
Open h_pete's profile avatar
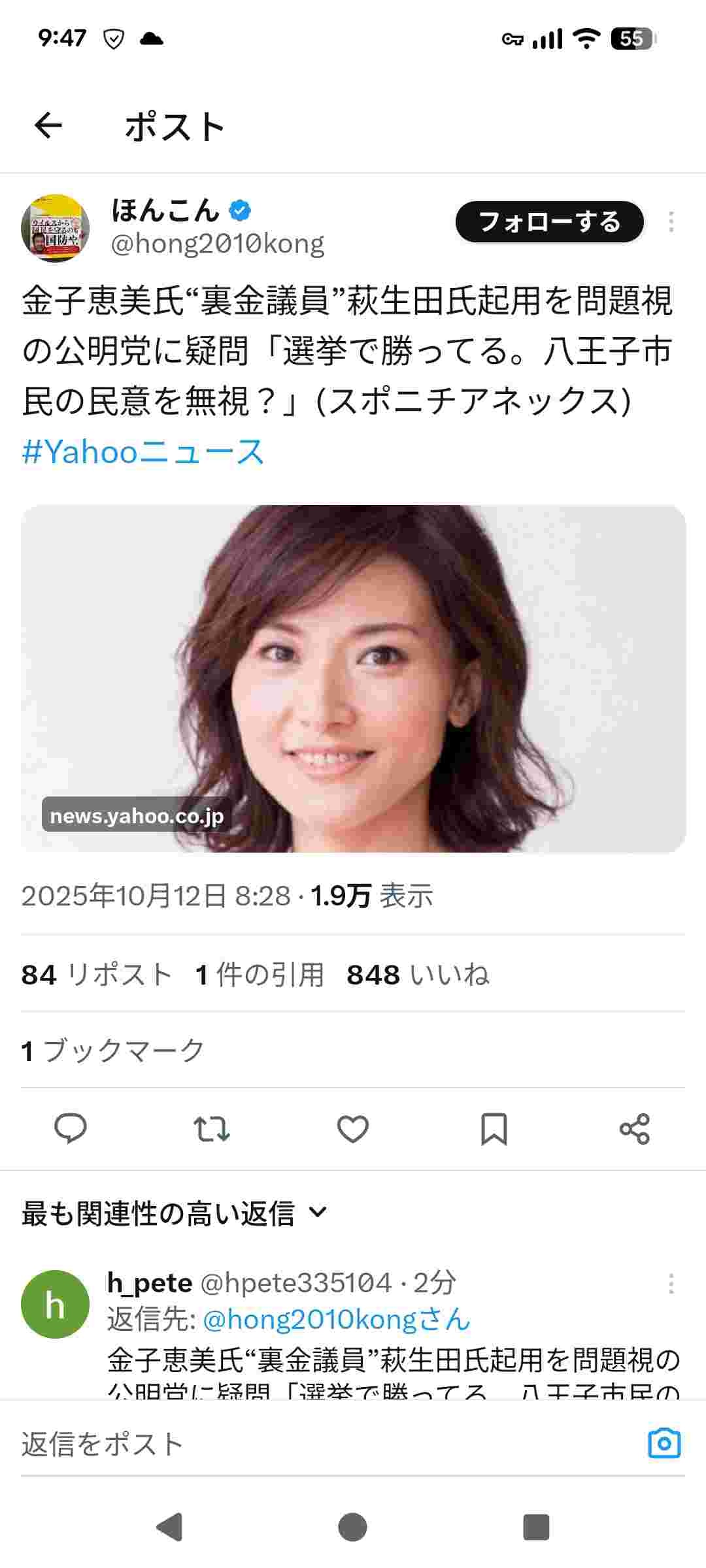coord(56,1304)
